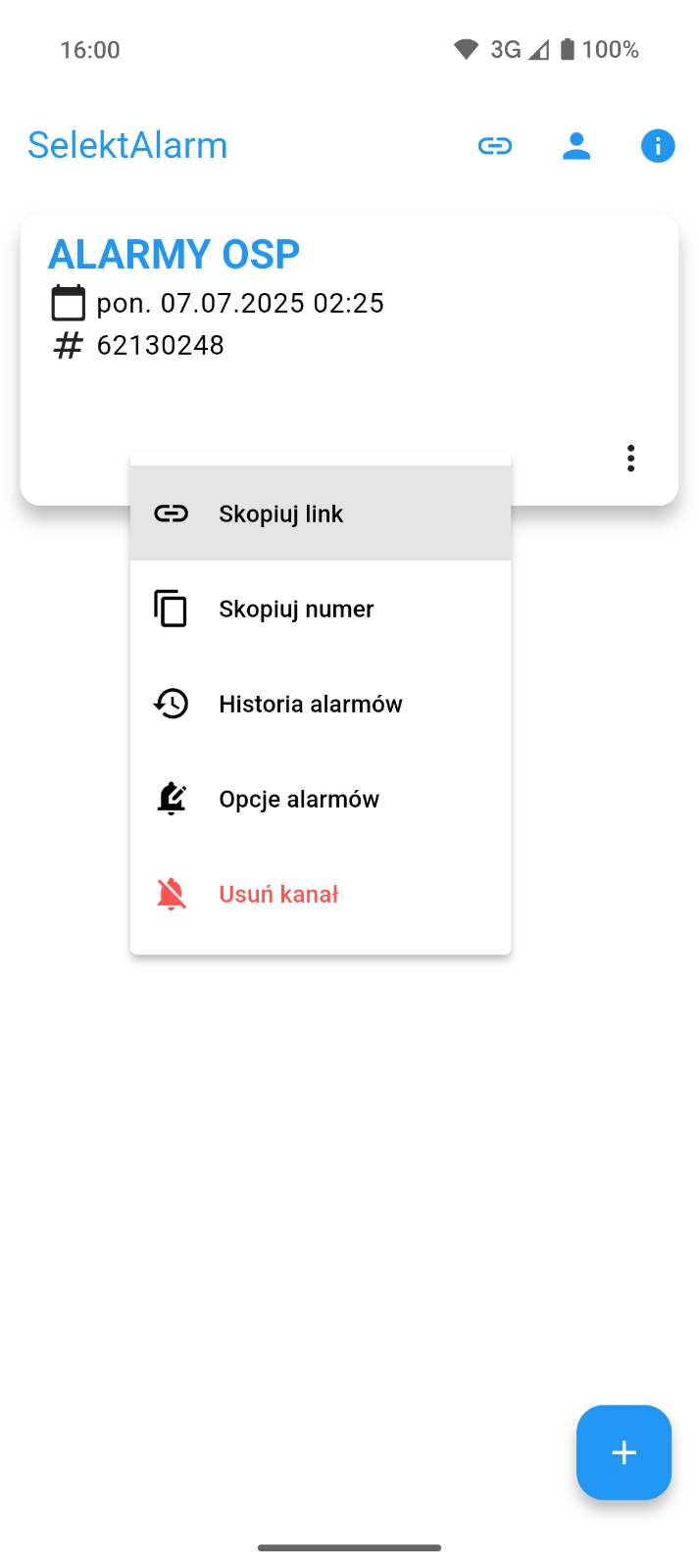Tap Usuń kanał to delete channel

pyautogui.click(x=320, y=894)
